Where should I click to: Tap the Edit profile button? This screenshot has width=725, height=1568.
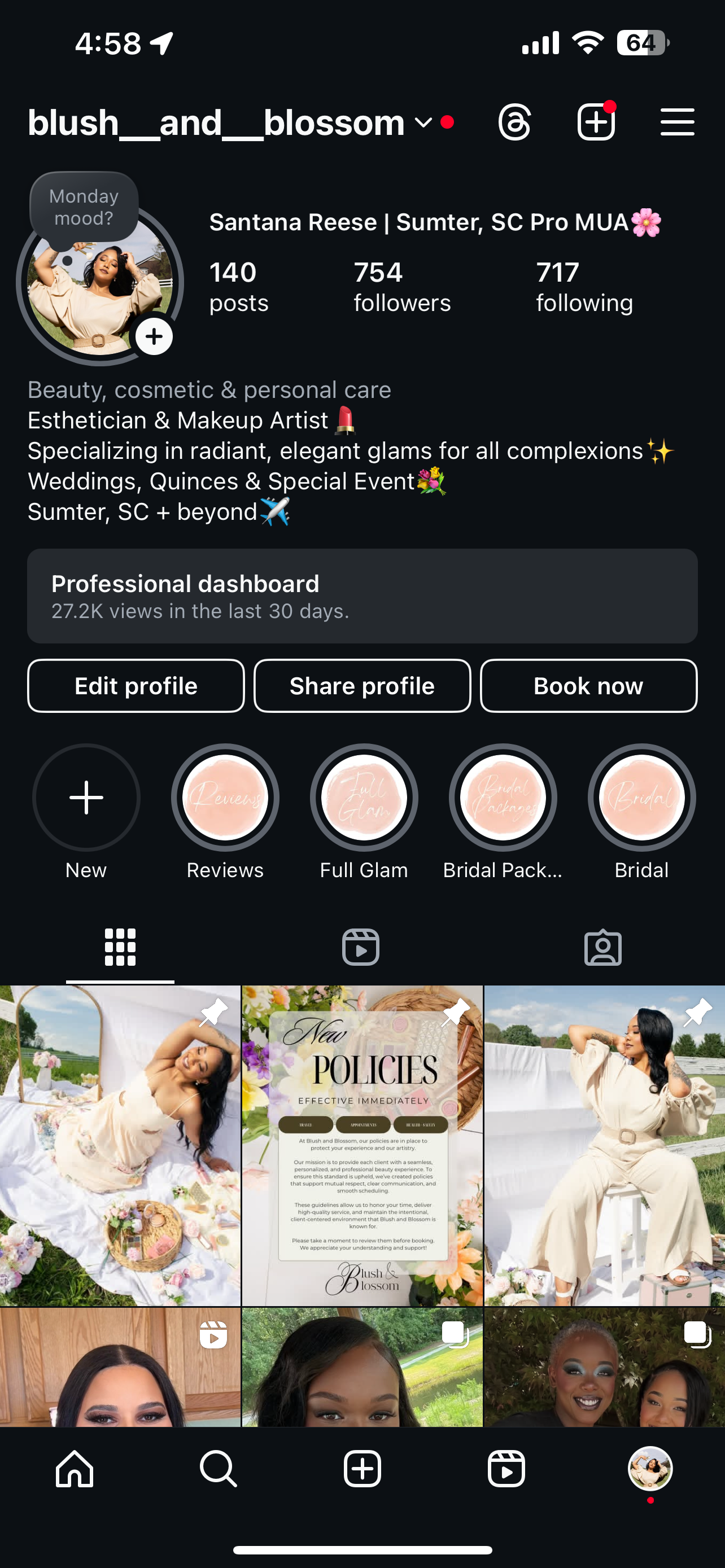(x=136, y=686)
